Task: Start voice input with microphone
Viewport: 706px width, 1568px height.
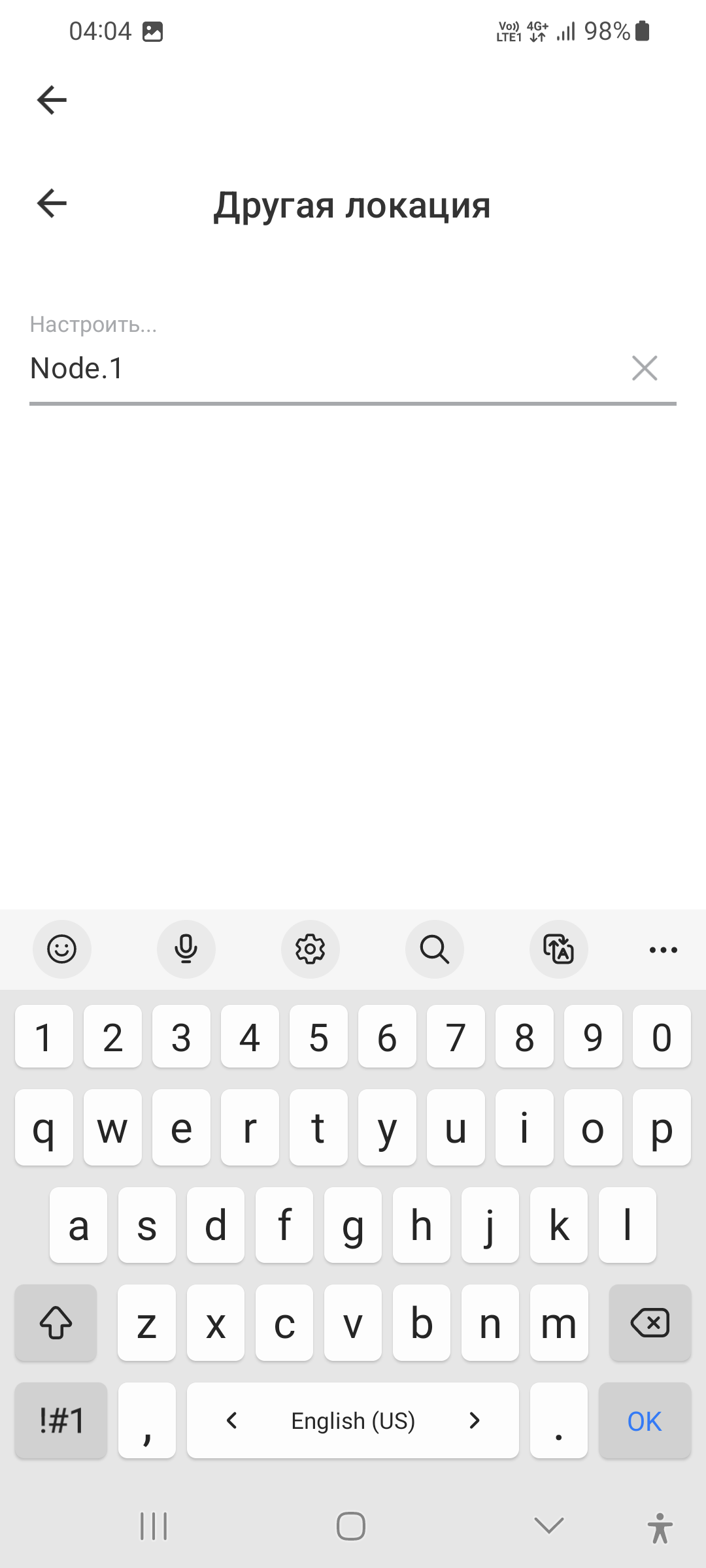Action: point(186,949)
